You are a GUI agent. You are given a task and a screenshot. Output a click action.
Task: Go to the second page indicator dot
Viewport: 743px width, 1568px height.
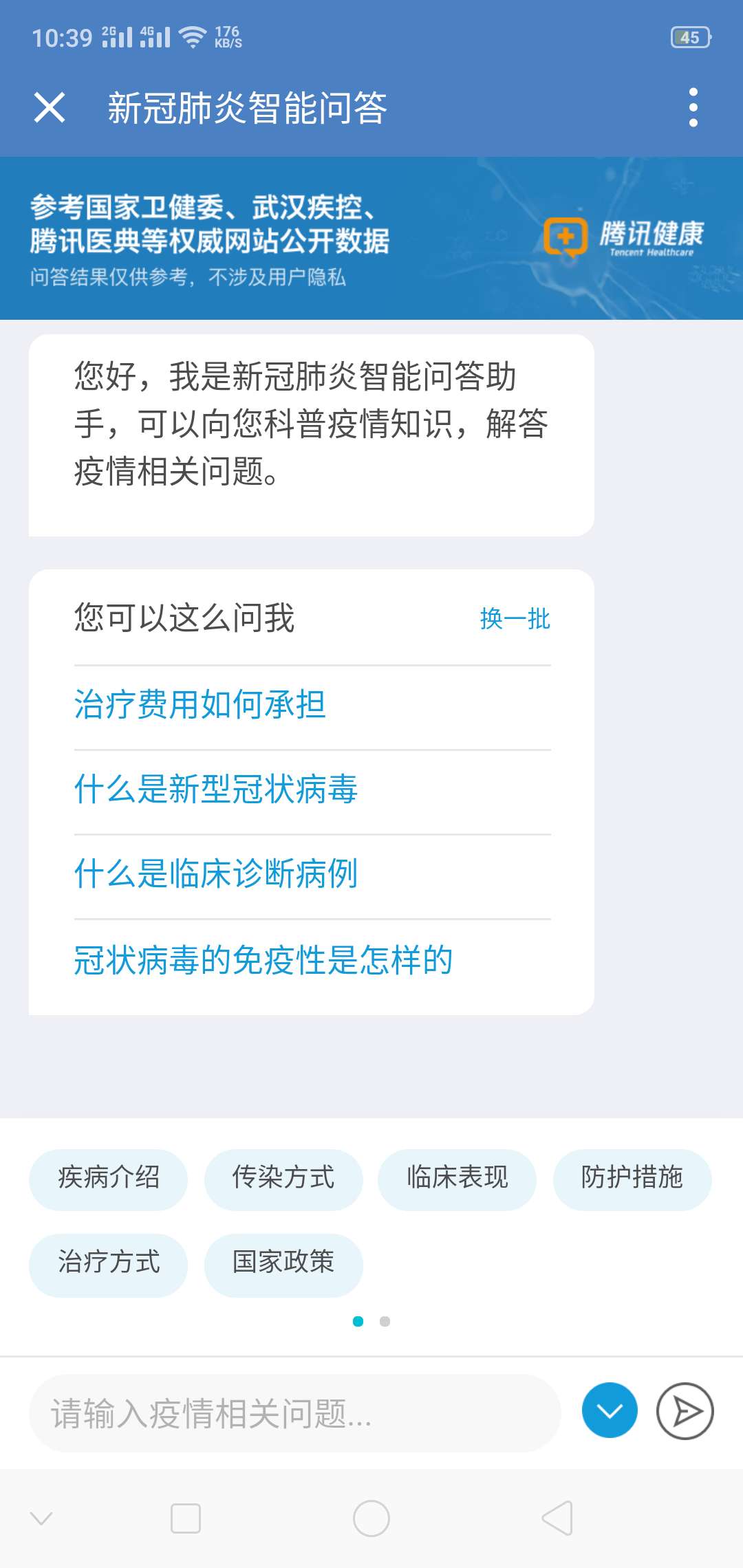click(385, 1321)
